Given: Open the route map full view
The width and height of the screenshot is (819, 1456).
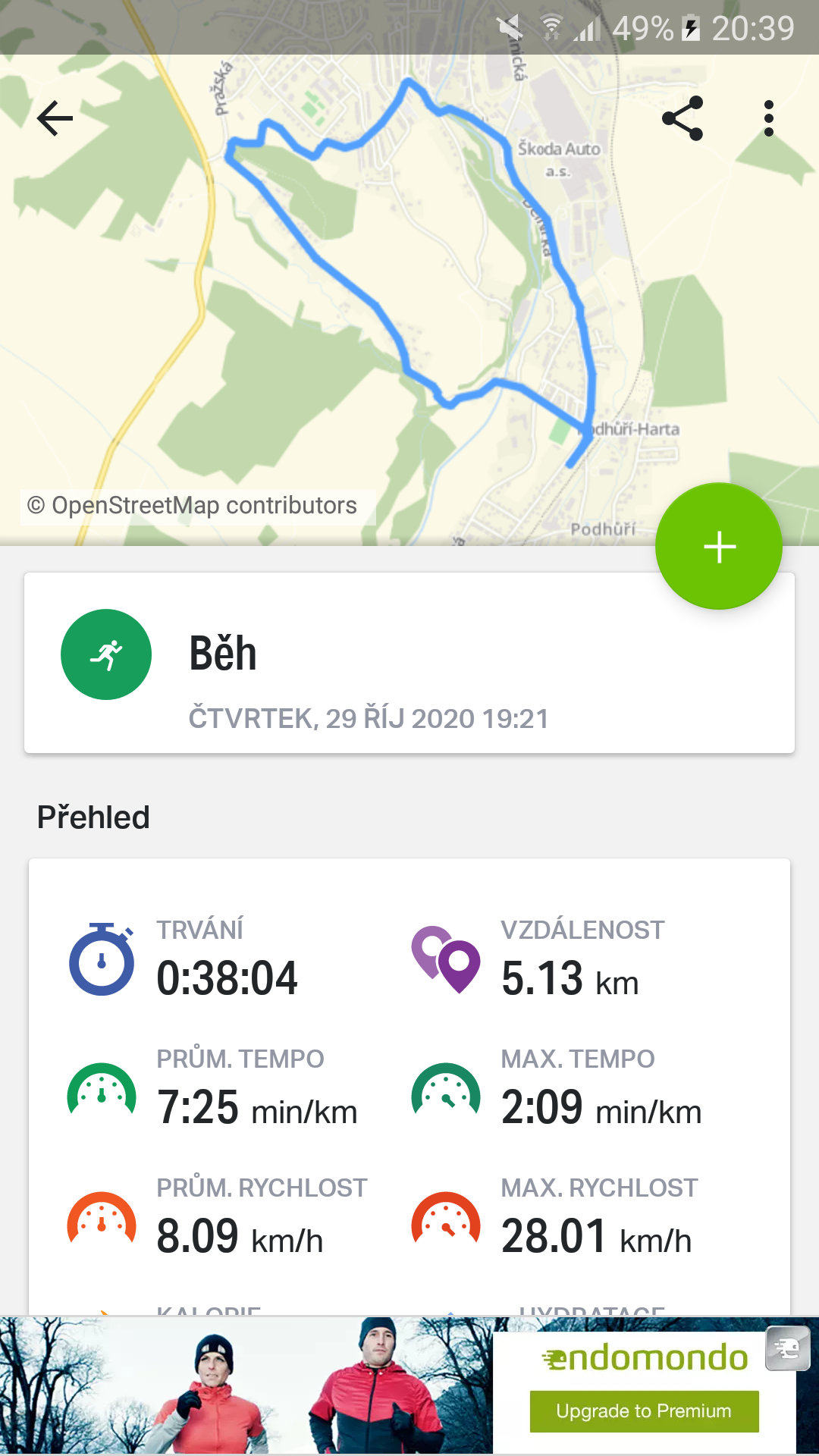Looking at the screenshot, I should click(x=409, y=300).
